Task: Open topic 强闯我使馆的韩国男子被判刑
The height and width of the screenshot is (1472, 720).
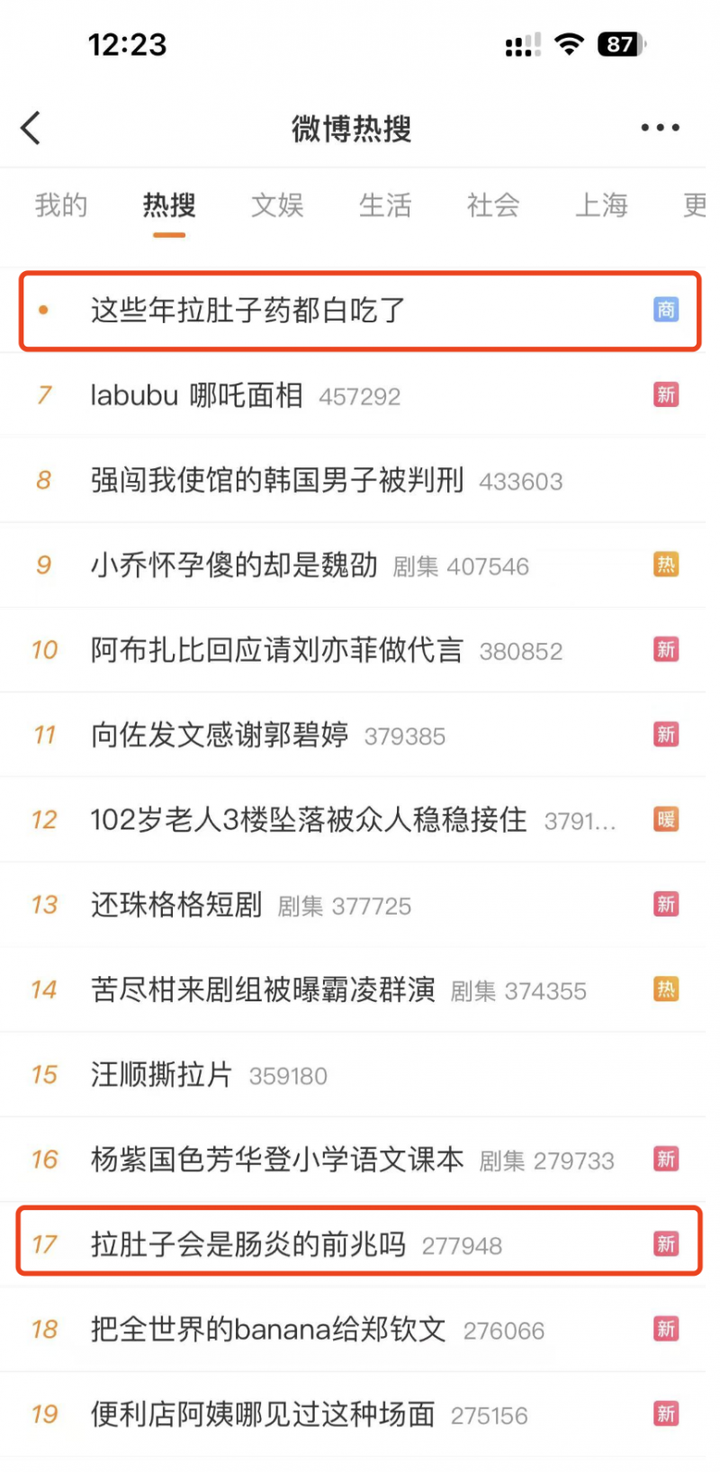Action: coord(277,481)
